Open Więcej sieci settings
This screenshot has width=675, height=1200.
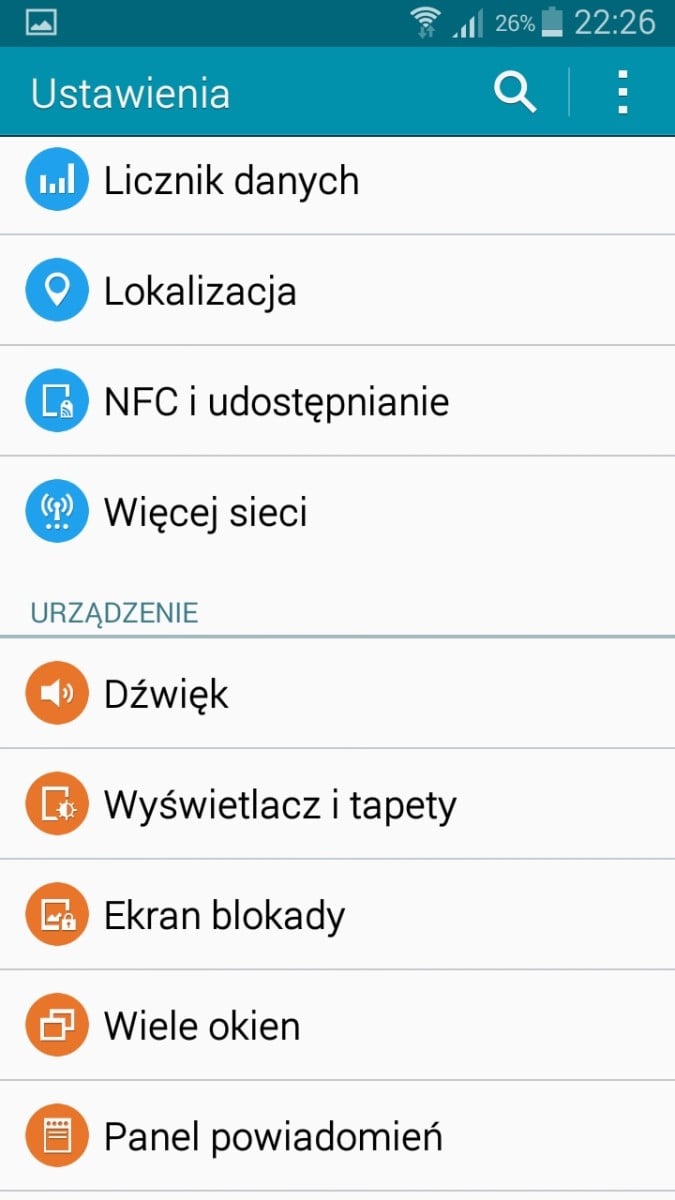click(x=337, y=512)
